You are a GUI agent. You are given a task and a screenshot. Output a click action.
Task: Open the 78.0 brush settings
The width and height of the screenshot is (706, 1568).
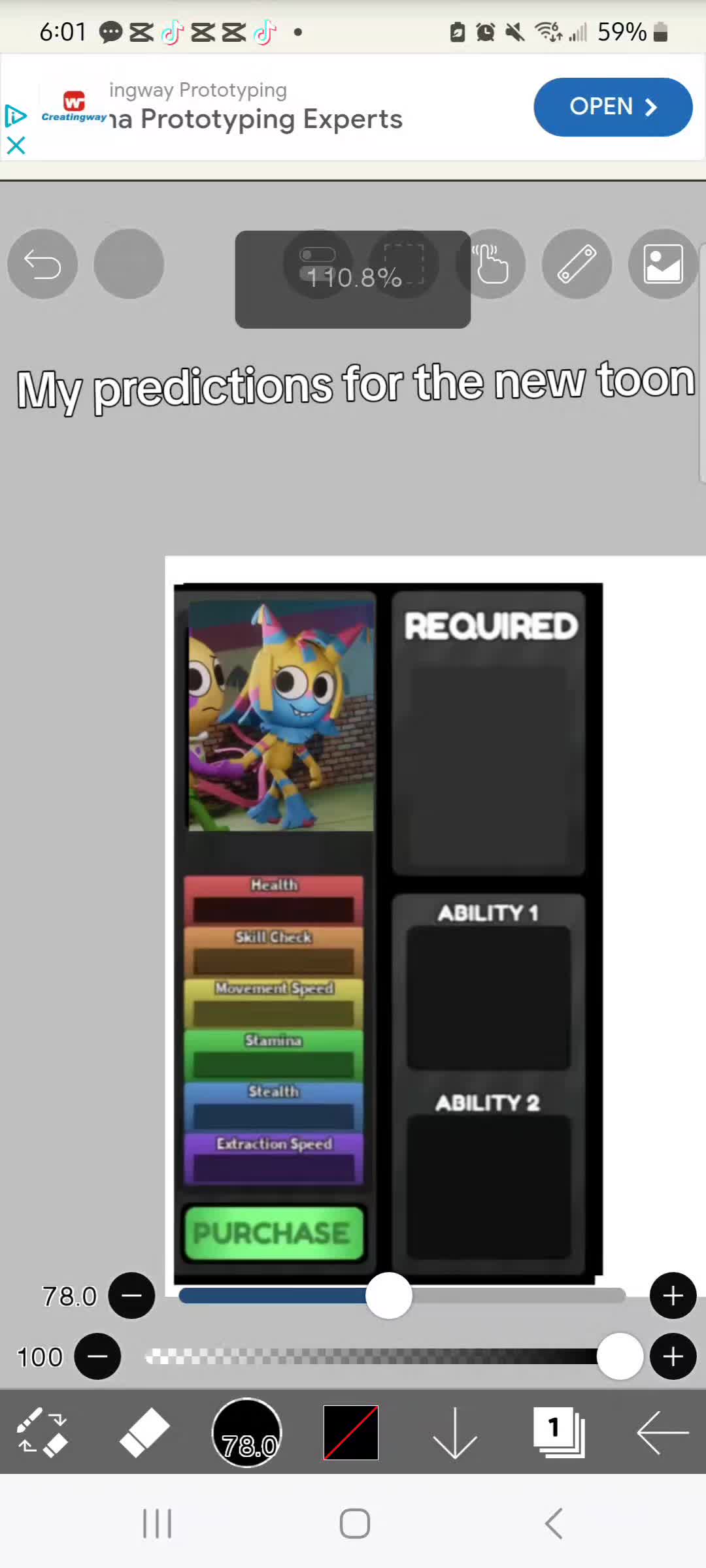[x=247, y=1432]
